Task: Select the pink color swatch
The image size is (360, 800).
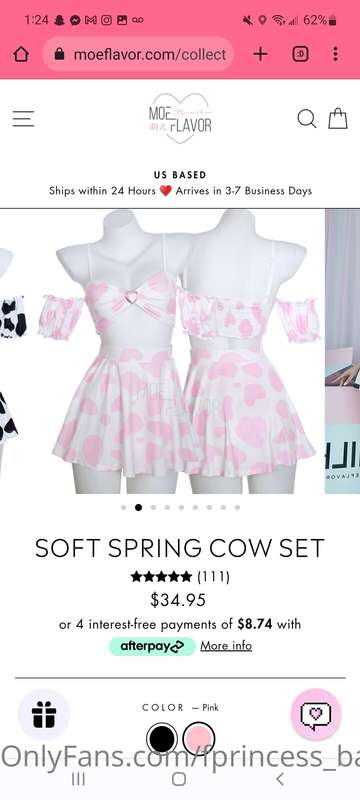Action: [198, 739]
